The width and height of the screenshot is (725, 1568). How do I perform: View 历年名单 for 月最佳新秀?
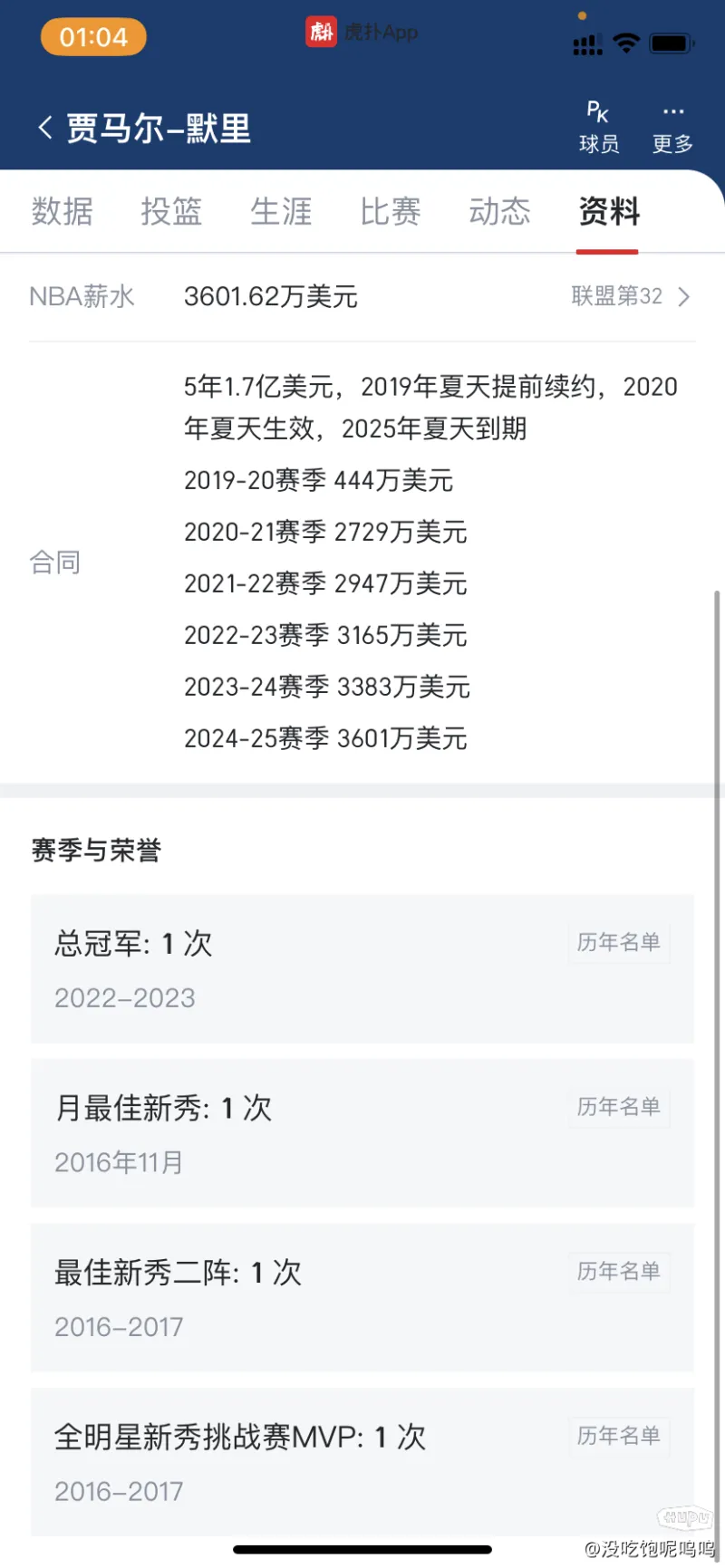point(619,1107)
